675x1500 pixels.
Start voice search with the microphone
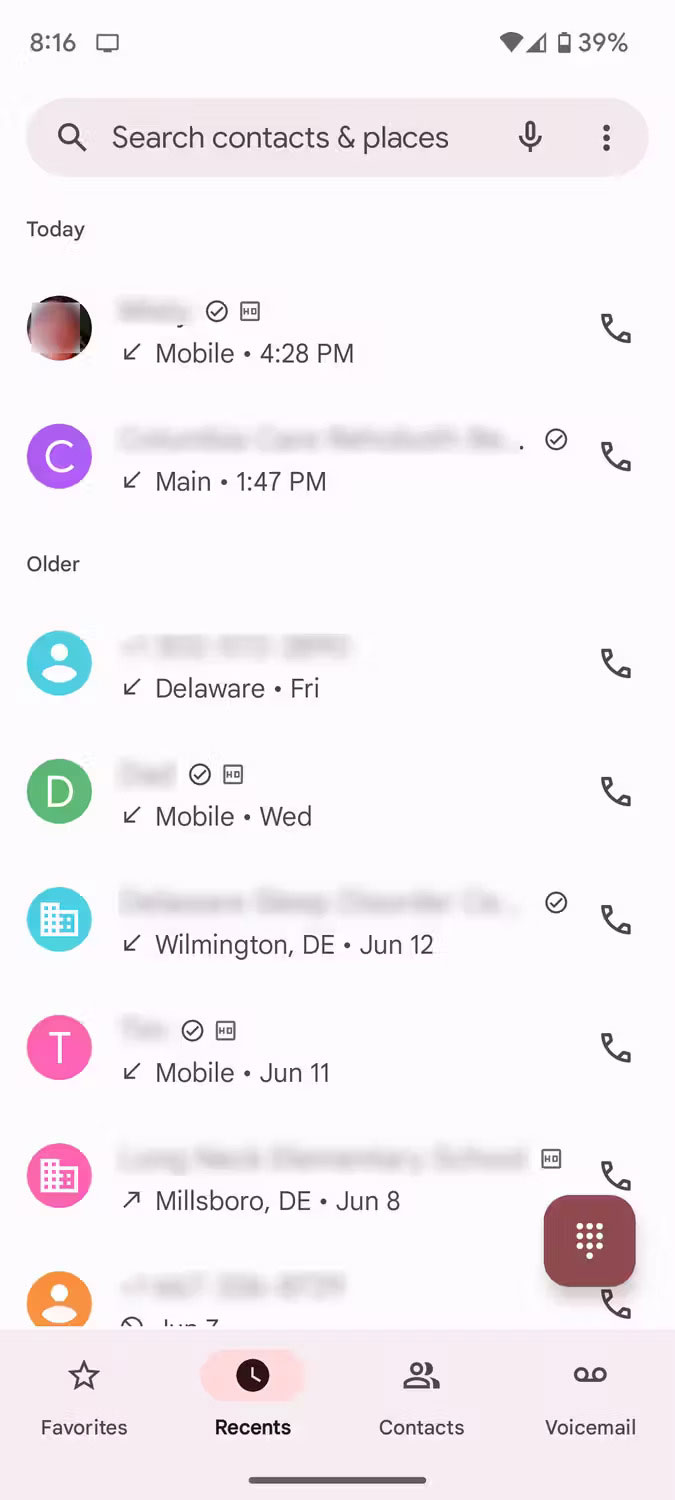(530, 138)
